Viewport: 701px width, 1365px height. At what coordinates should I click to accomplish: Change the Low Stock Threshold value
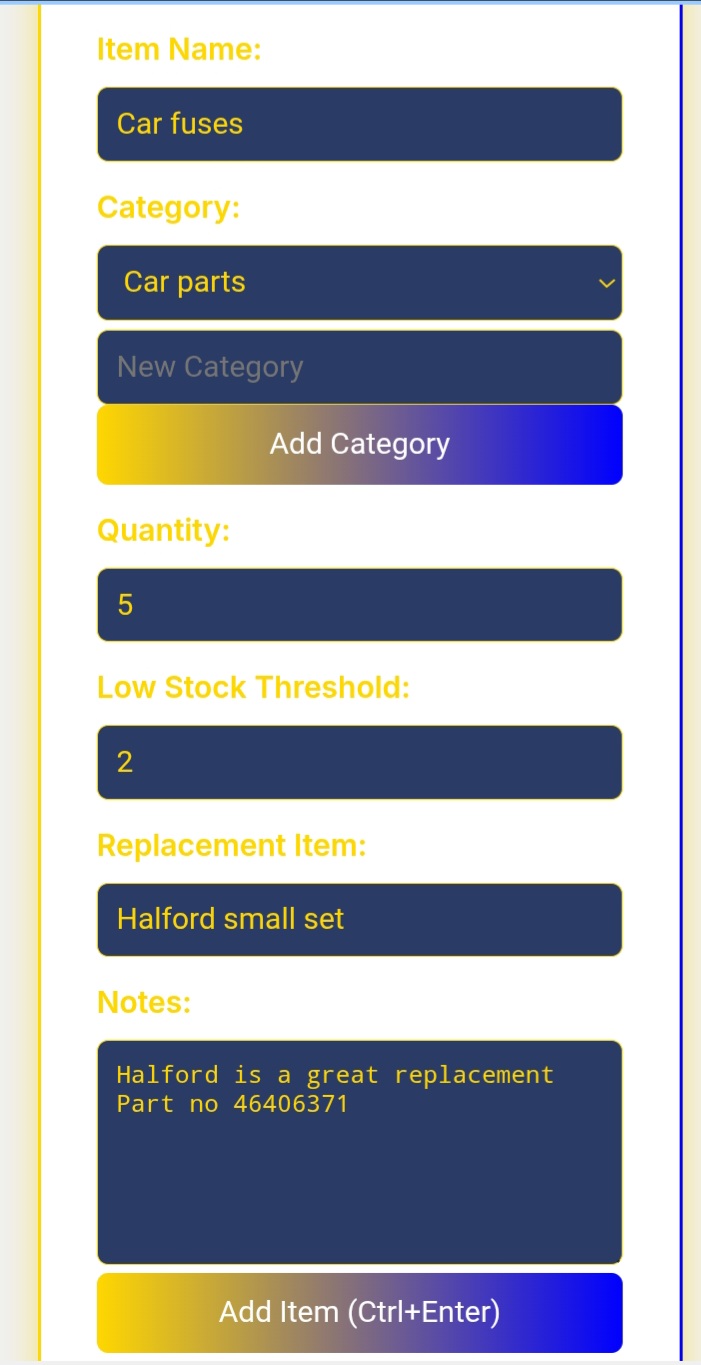tap(359, 762)
